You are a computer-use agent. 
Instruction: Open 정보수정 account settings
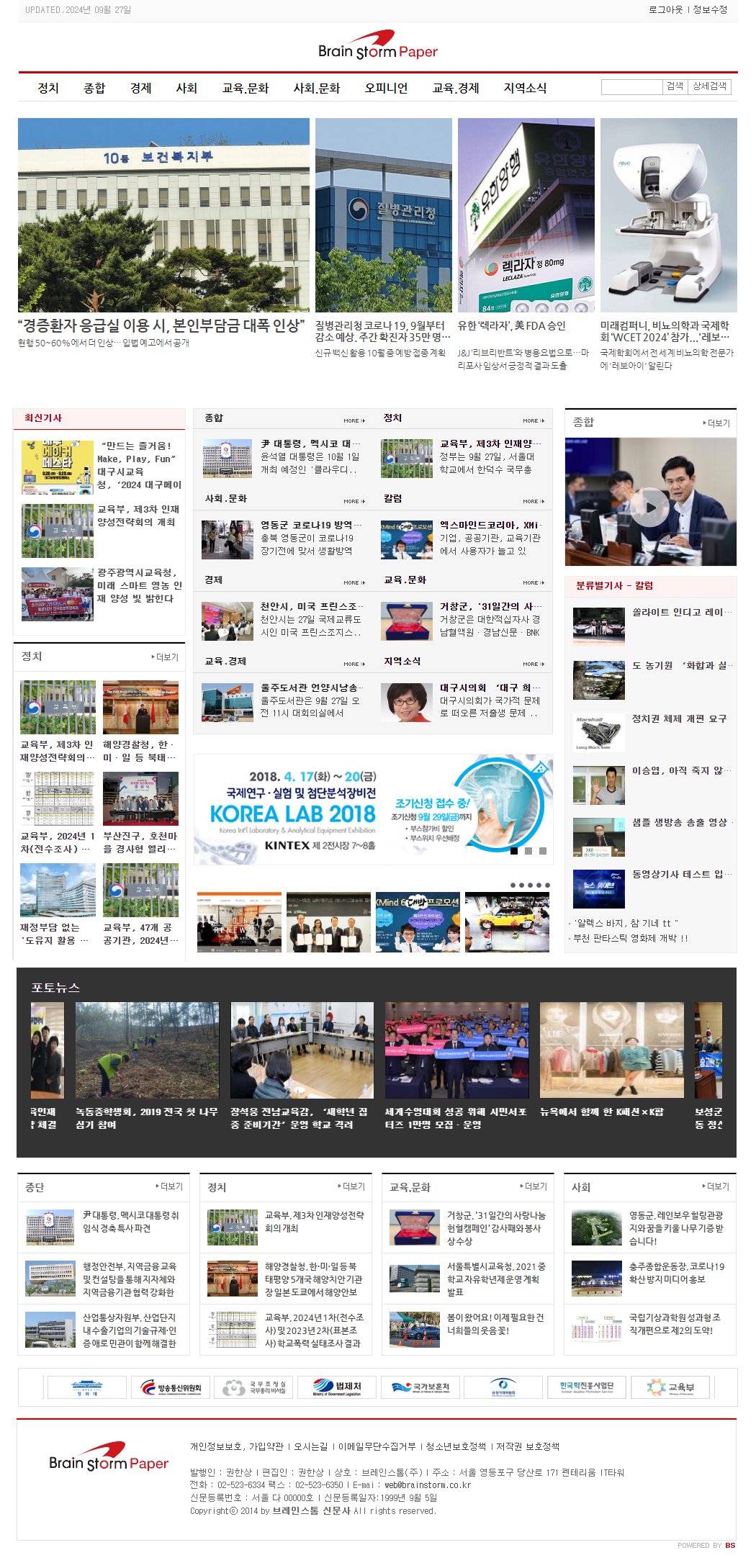[x=710, y=10]
